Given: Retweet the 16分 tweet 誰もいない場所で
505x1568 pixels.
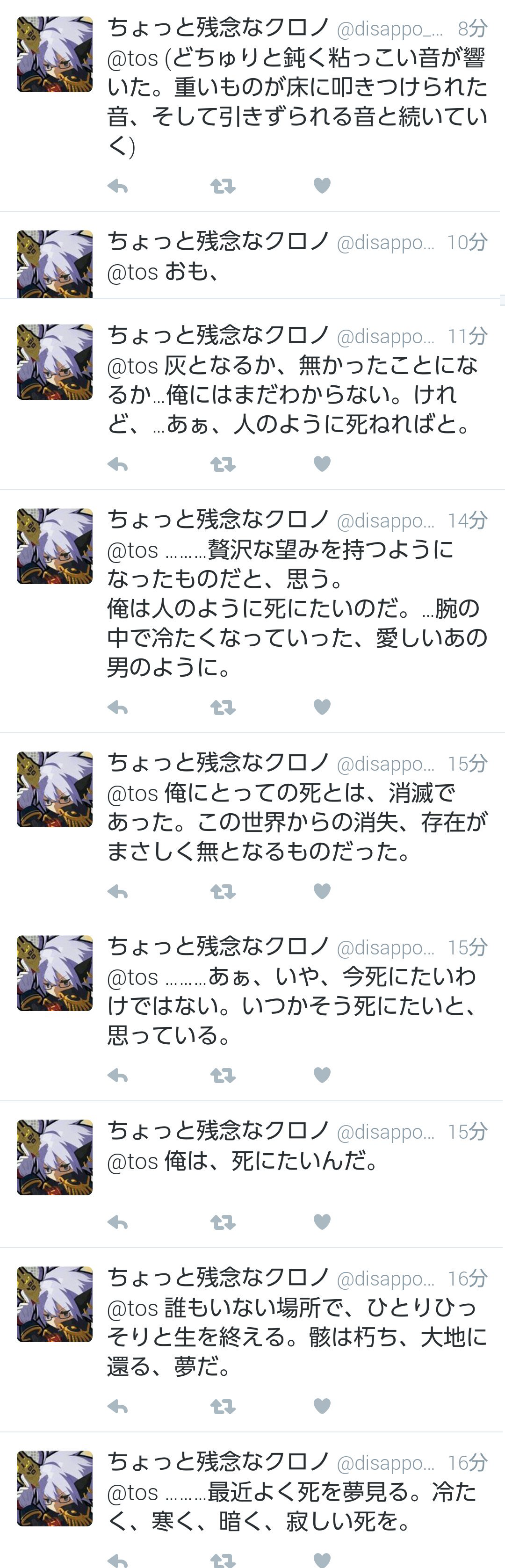Looking at the screenshot, I should tap(223, 1407).
